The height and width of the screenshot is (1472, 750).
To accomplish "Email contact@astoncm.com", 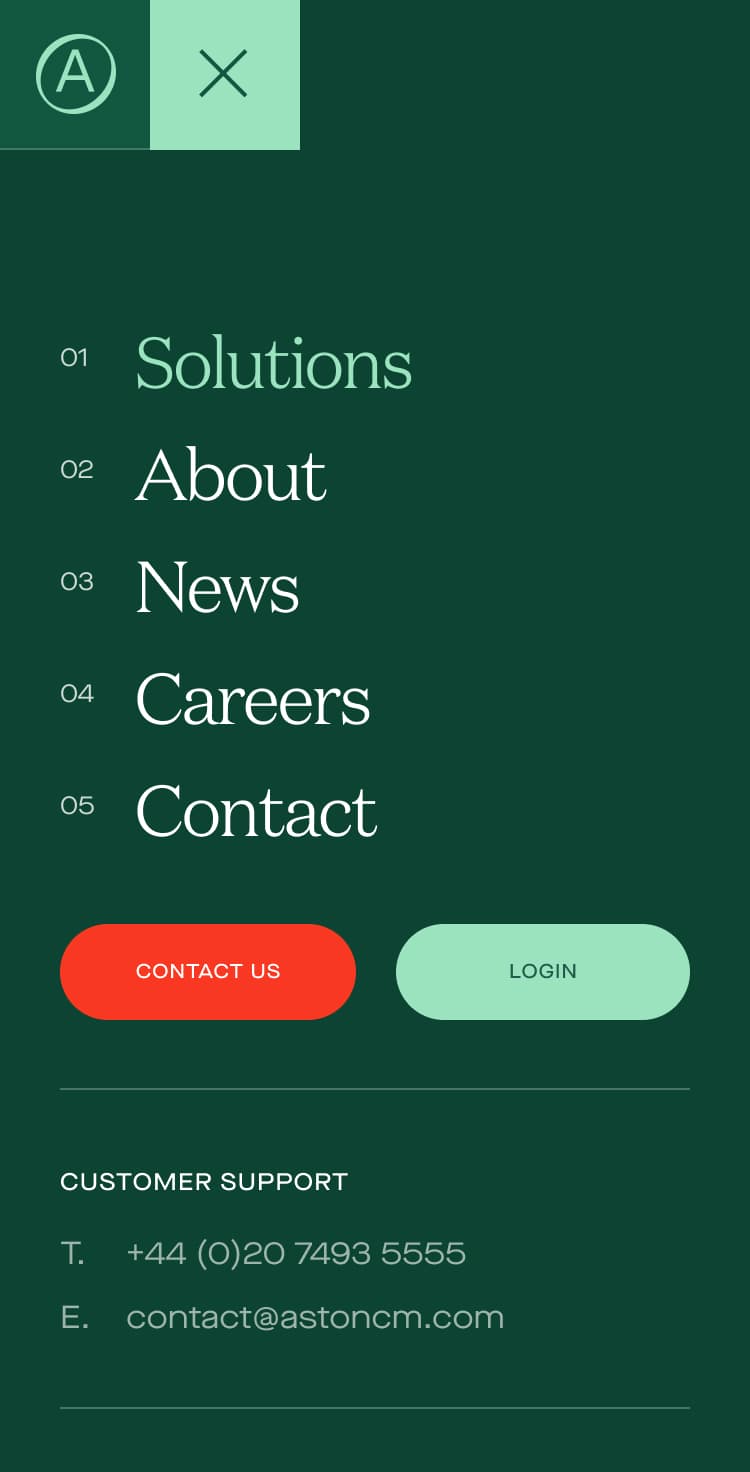I will (x=315, y=1317).
